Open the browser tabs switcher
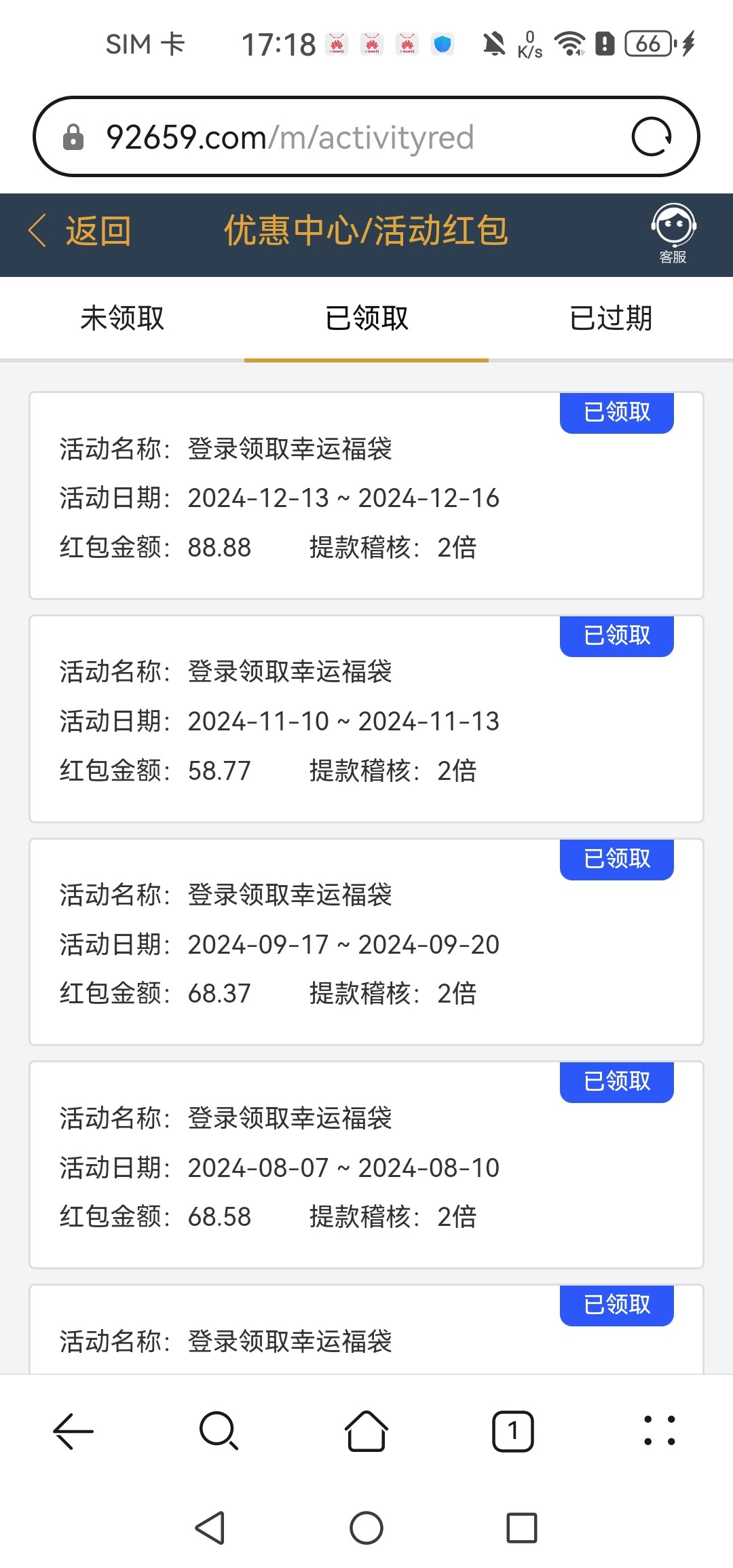733x1568 pixels. (x=513, y=1431)
